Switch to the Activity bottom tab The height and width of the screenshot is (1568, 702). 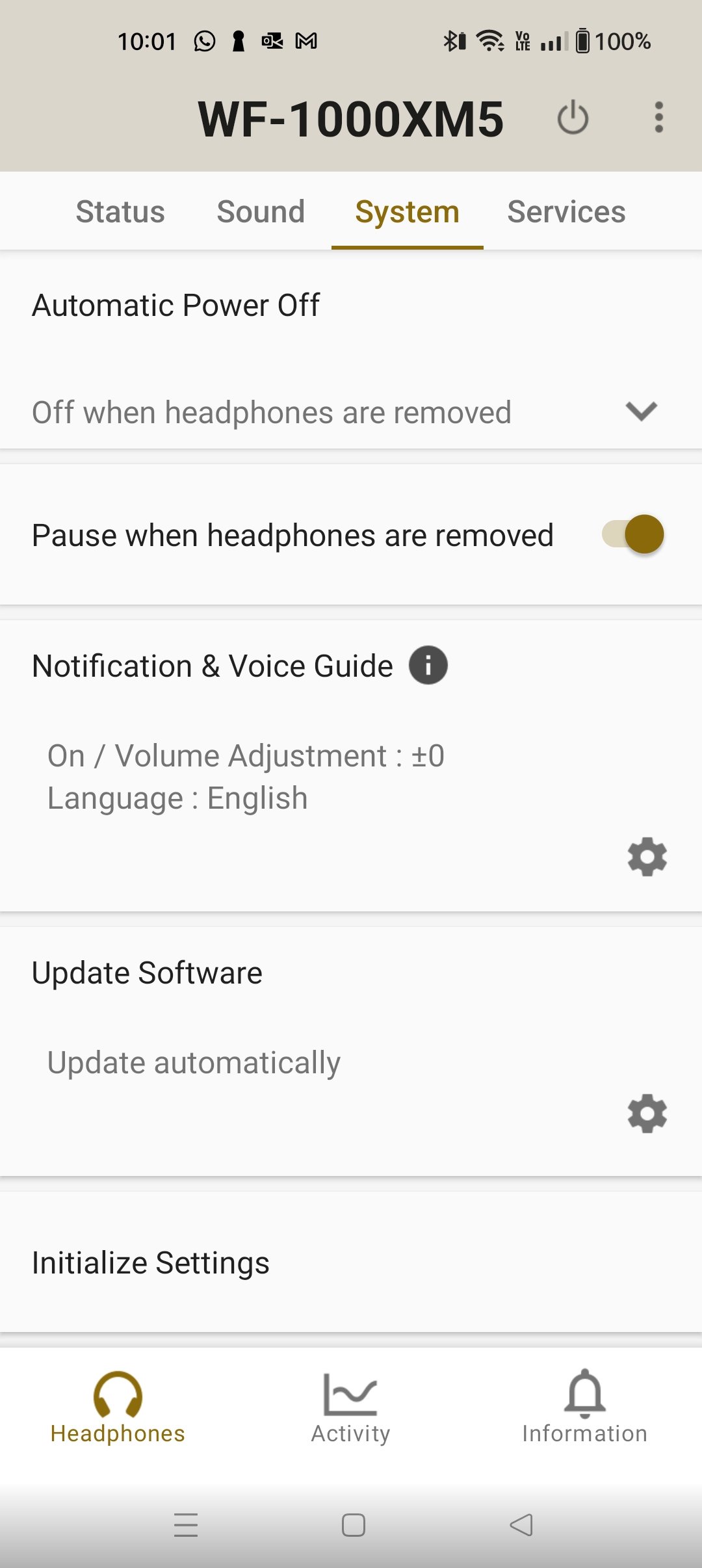351,1407
